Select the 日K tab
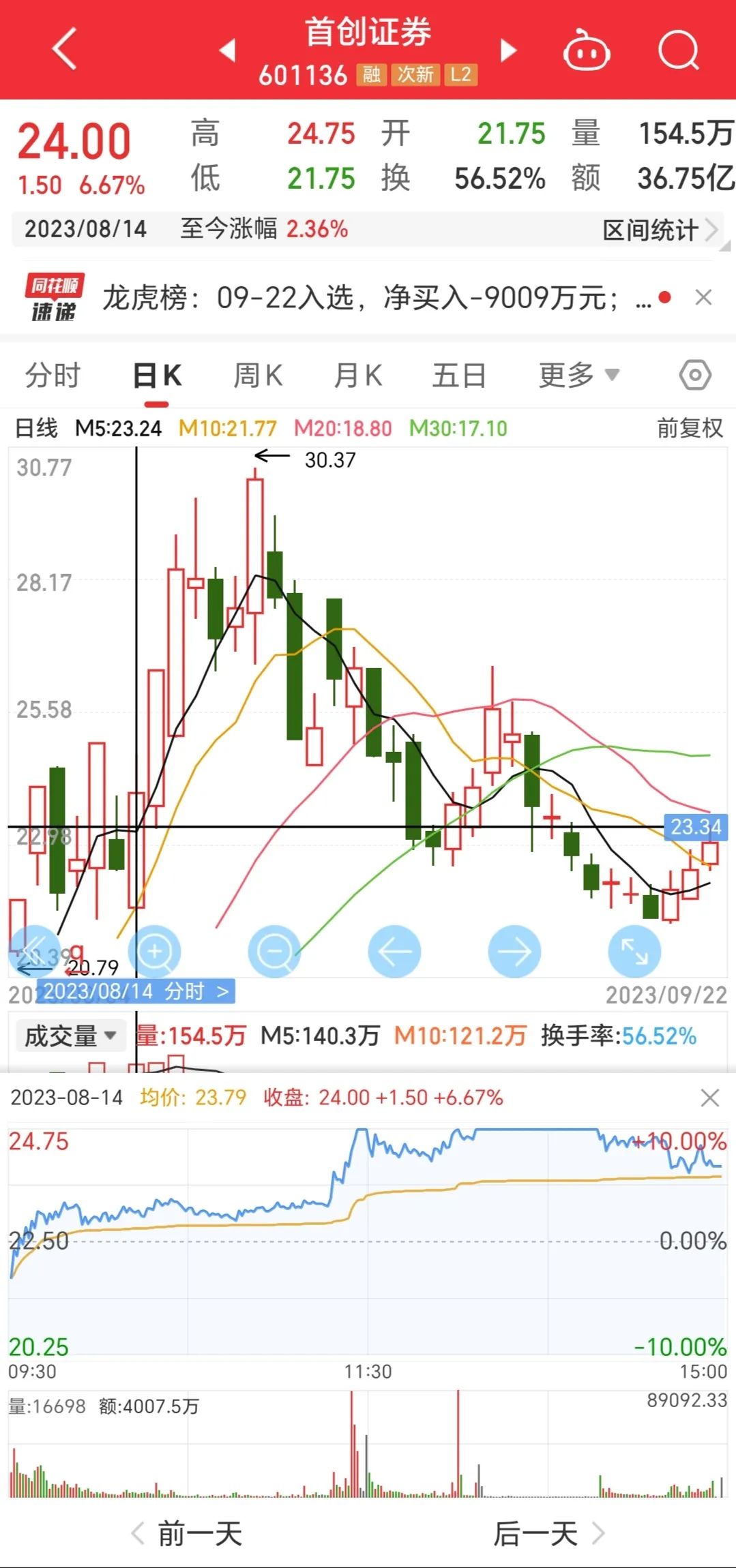The height and width of the screenshot is (1568, 736). pyautogui.click(x=157, y=376)
